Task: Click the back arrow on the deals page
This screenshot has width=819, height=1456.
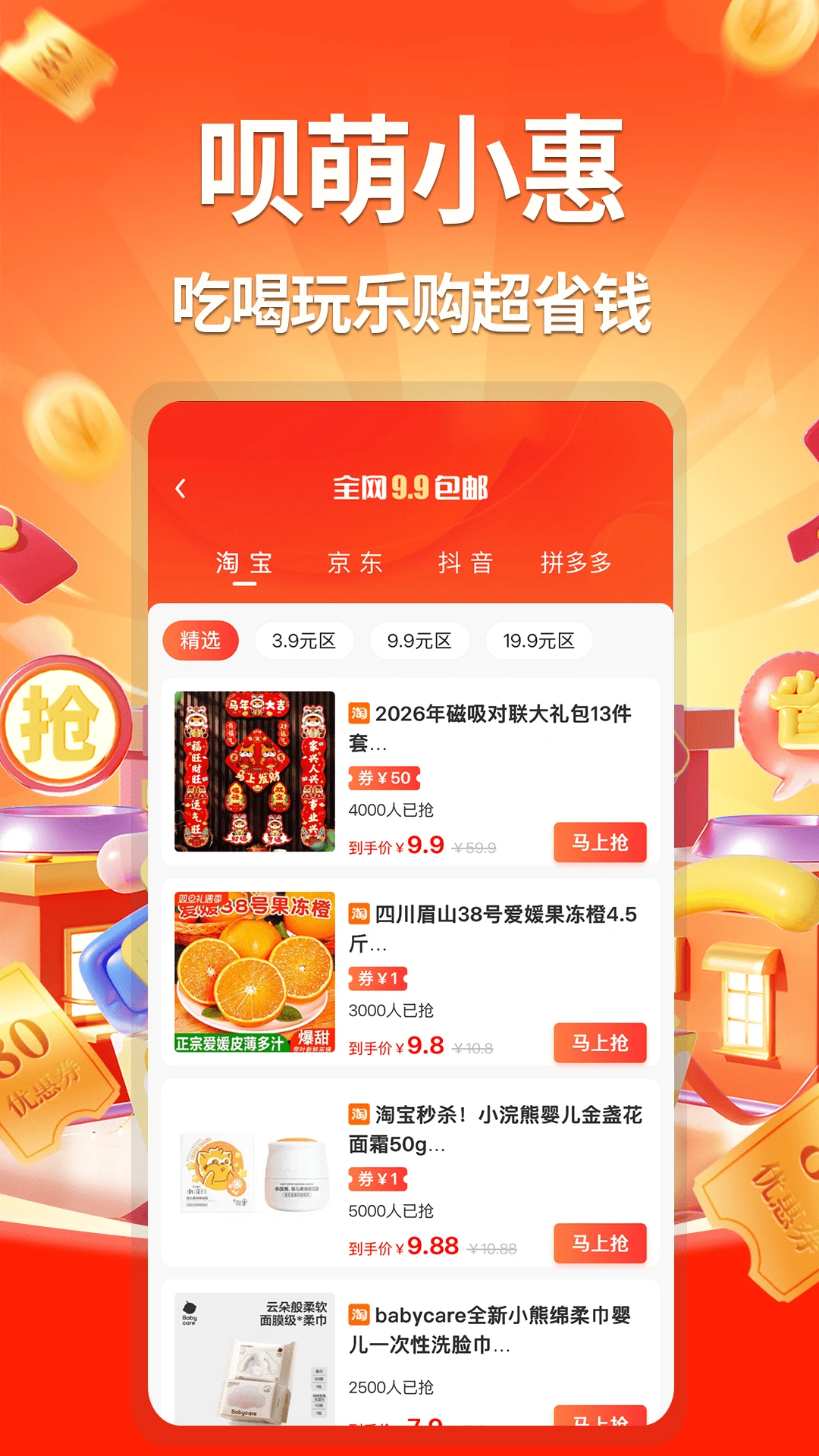Action: click(180, 489)
